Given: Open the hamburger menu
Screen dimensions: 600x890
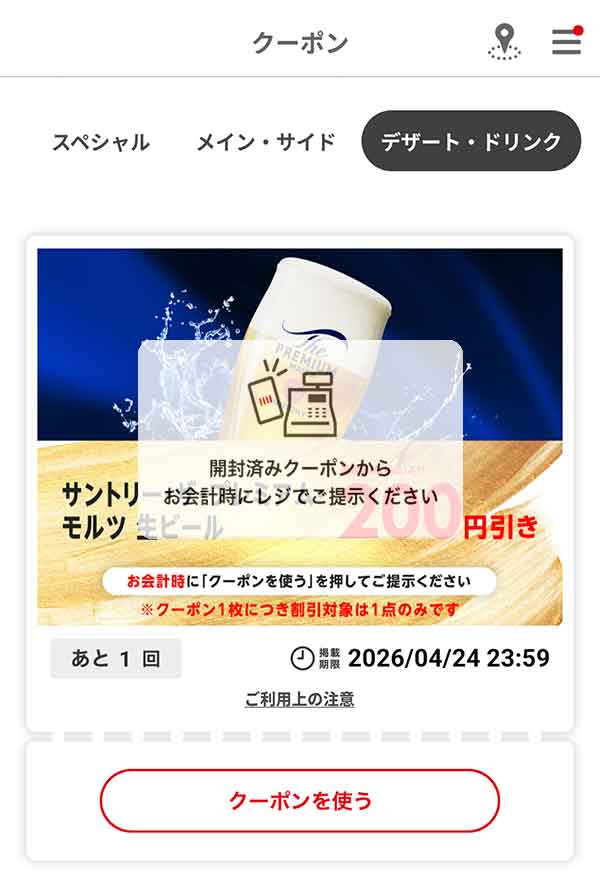Looking at the screenshot, I should (x=566, y=41).
